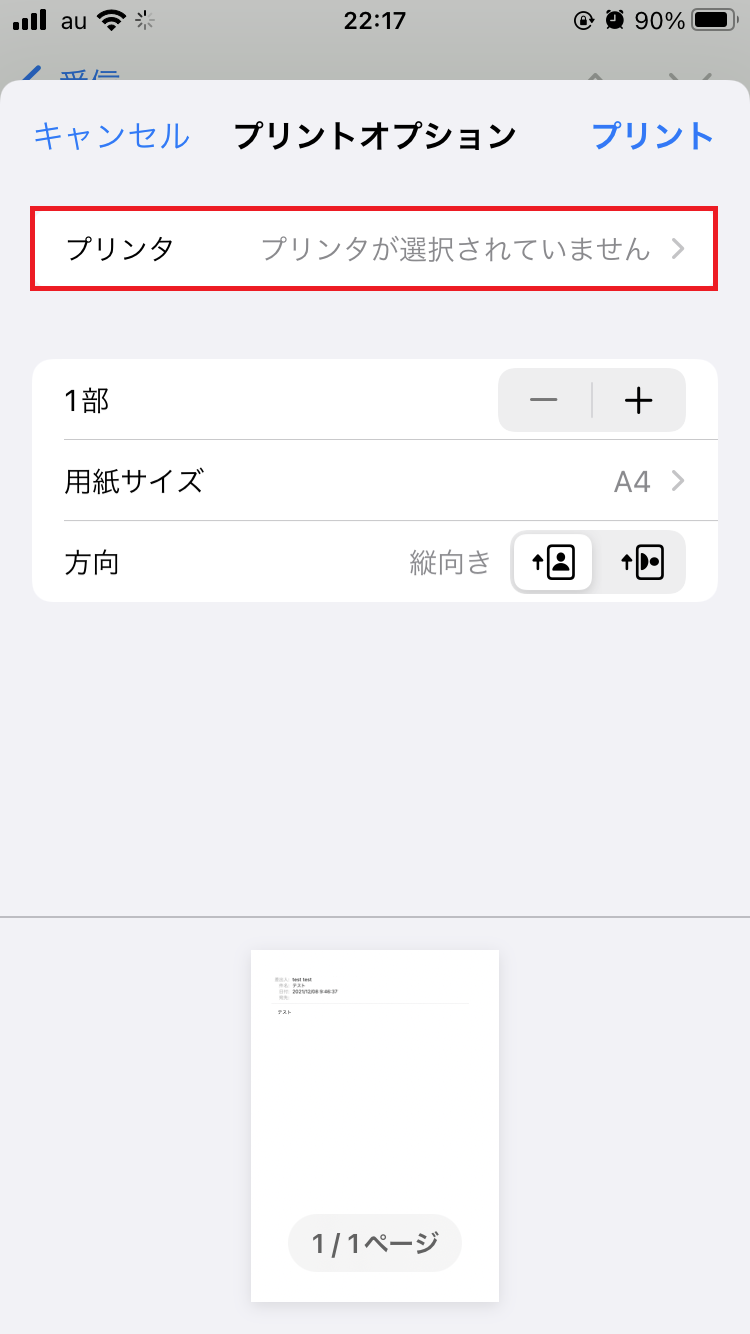Open the プリンタ selection screen

point(375,249)
